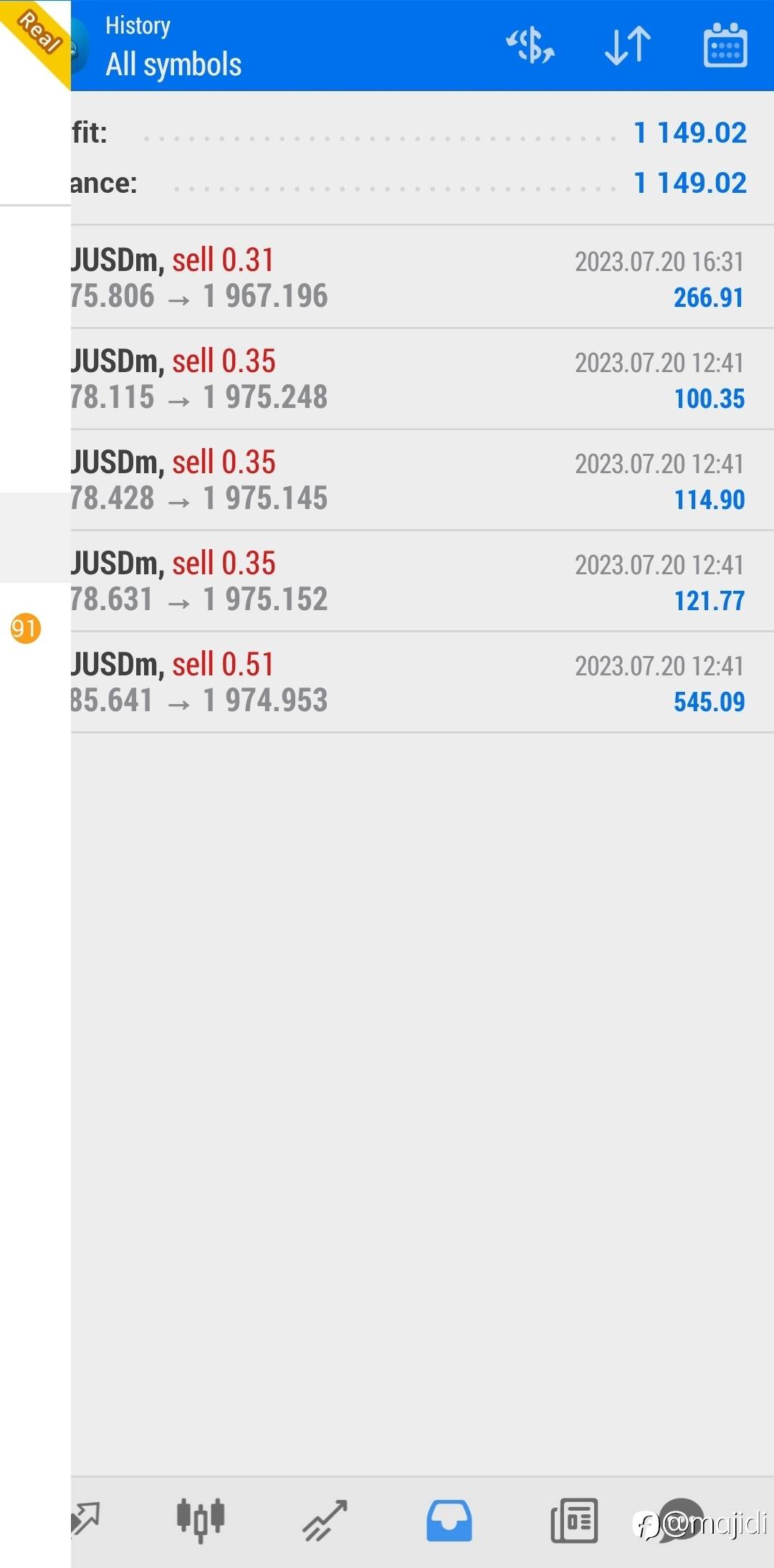Switch to the candlestick chart tab
Image resolution: width=774 pixels, height=1568 pixels.
coord(201,1520)
